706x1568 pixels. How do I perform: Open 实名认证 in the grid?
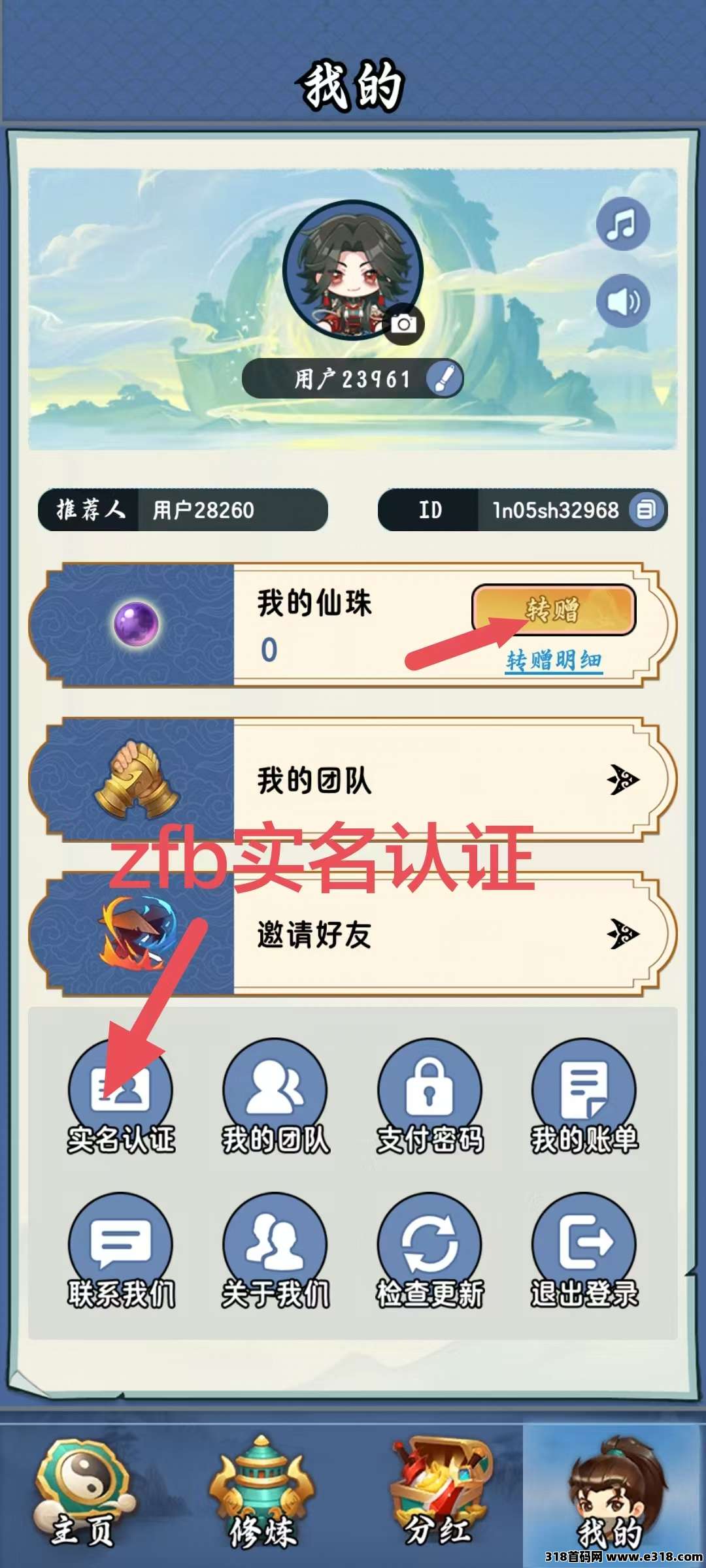pos(121,1098)
